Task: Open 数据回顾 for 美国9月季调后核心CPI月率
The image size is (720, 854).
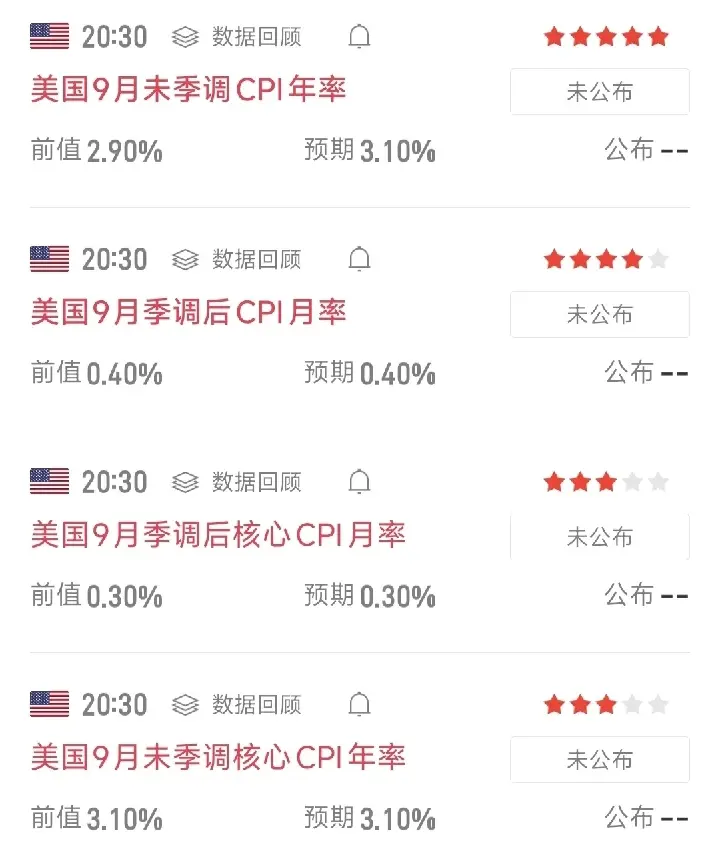Action: coord(237,483)
